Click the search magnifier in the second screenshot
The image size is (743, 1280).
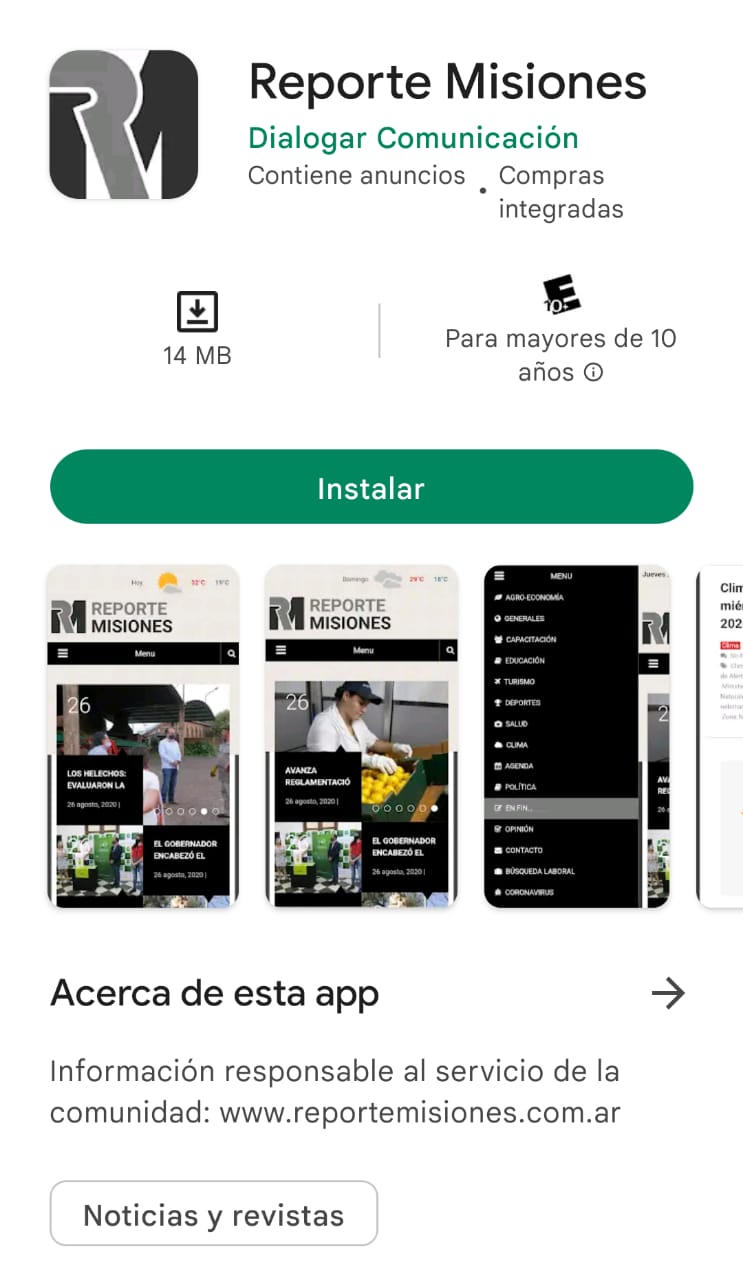pyautogui.click(x=449, y=652)
